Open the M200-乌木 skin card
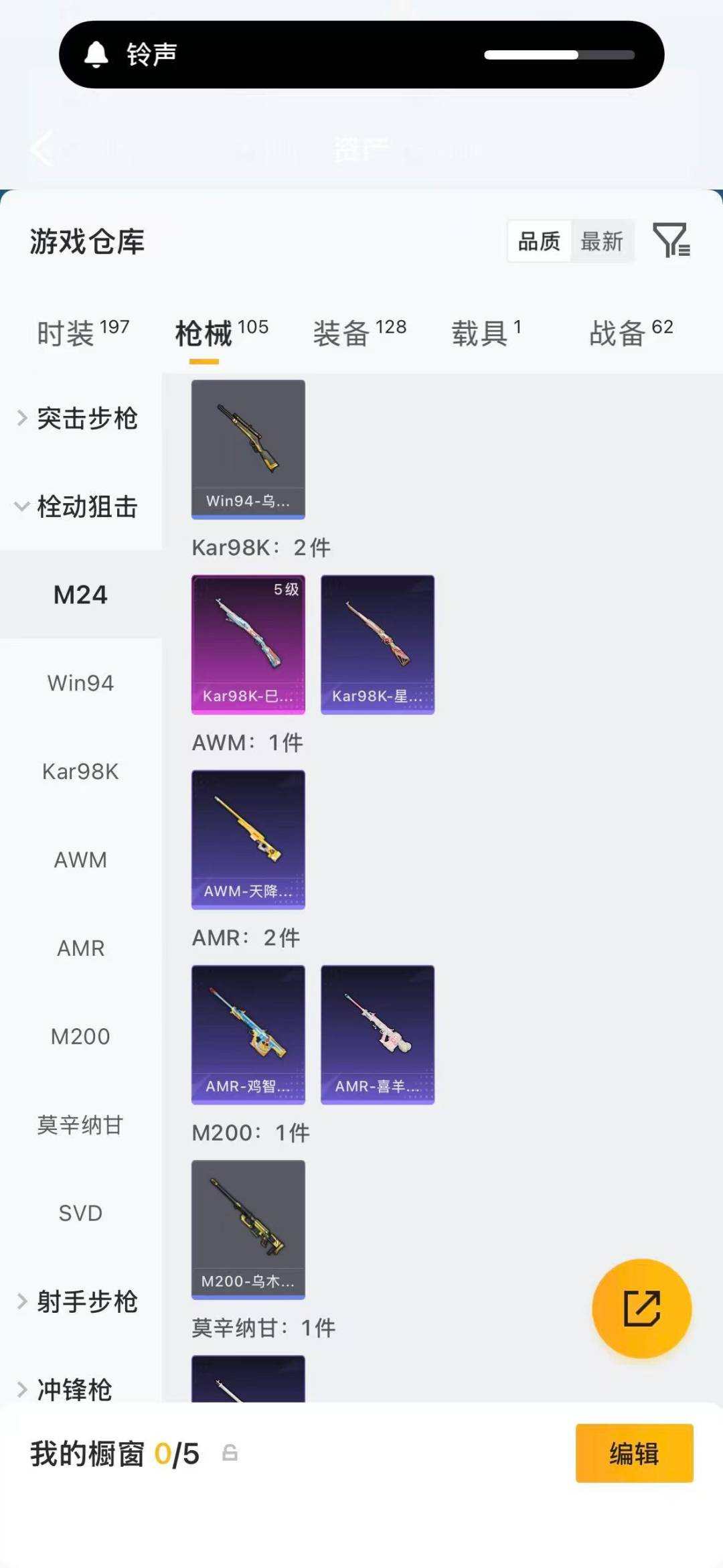Viewport: 723px width, 1568px height. pos(248,1229)
